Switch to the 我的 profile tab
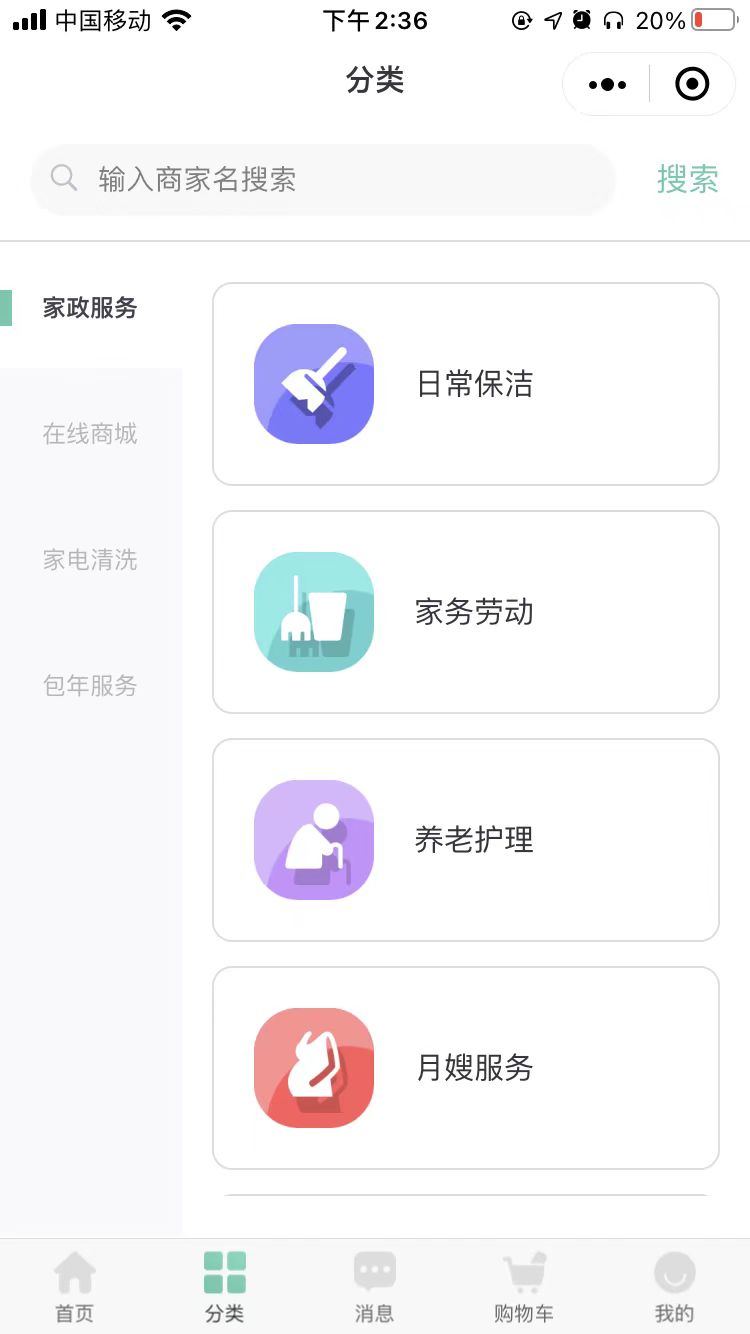This screenshot has width=750, height=1334. pos(674,1286)
